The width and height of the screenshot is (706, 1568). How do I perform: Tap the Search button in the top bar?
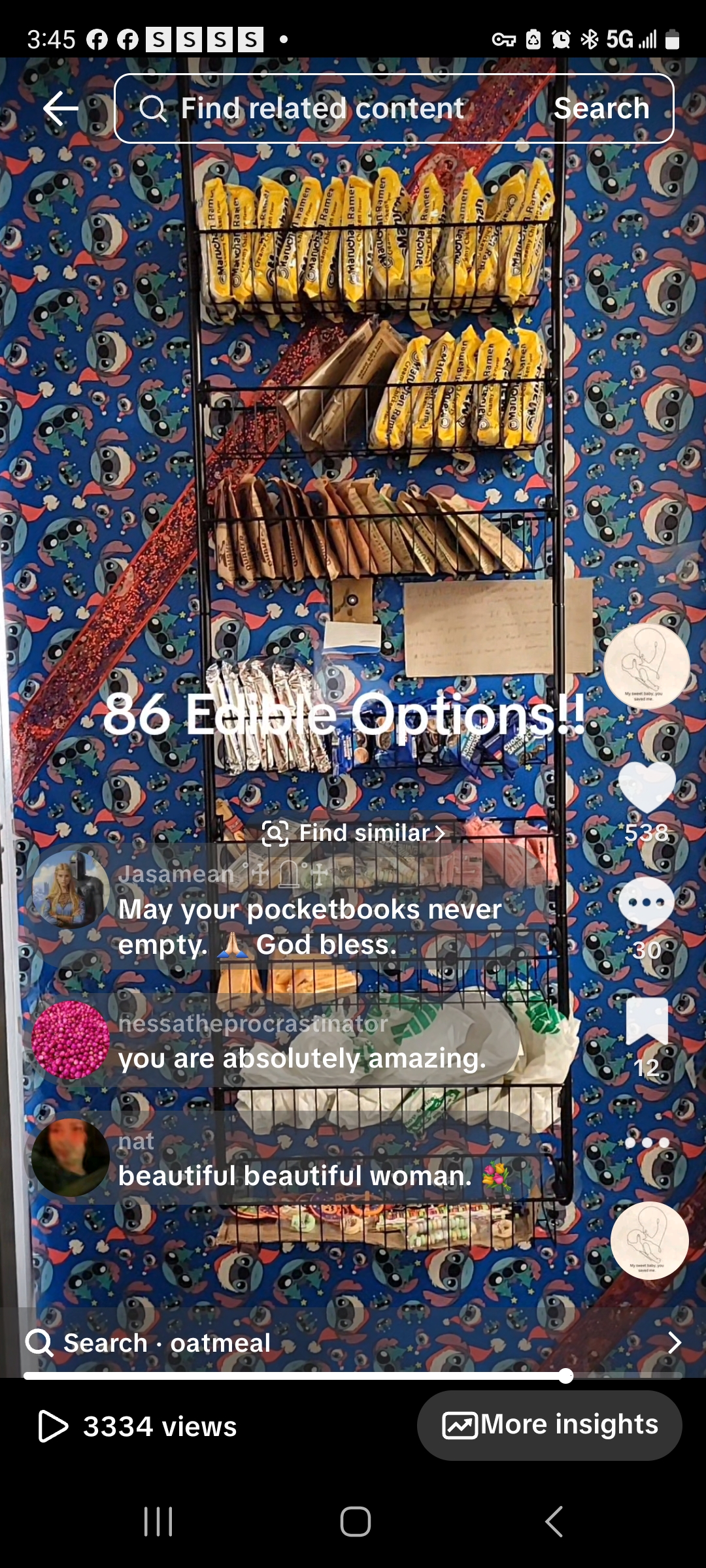601,108
